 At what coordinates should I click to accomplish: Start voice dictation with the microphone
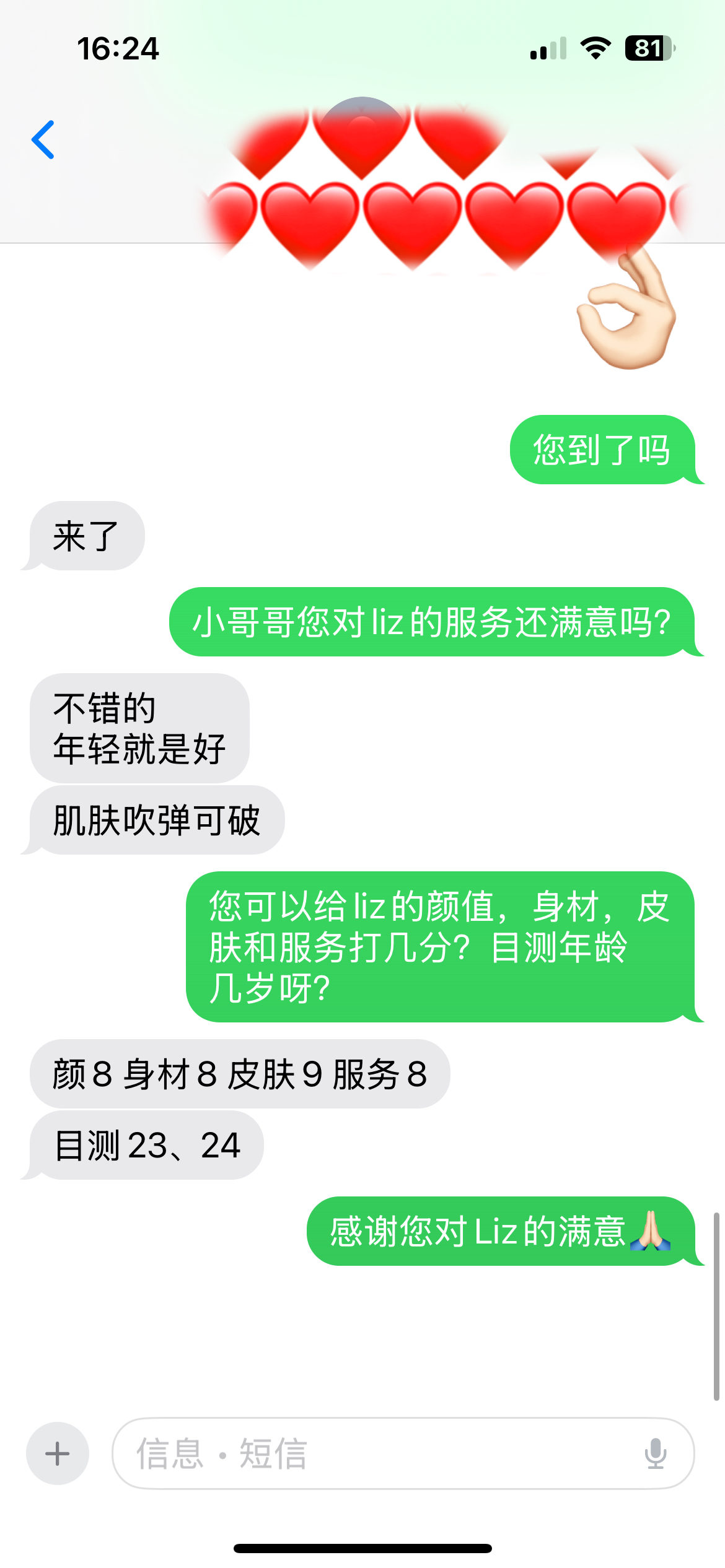[655, 1453]
